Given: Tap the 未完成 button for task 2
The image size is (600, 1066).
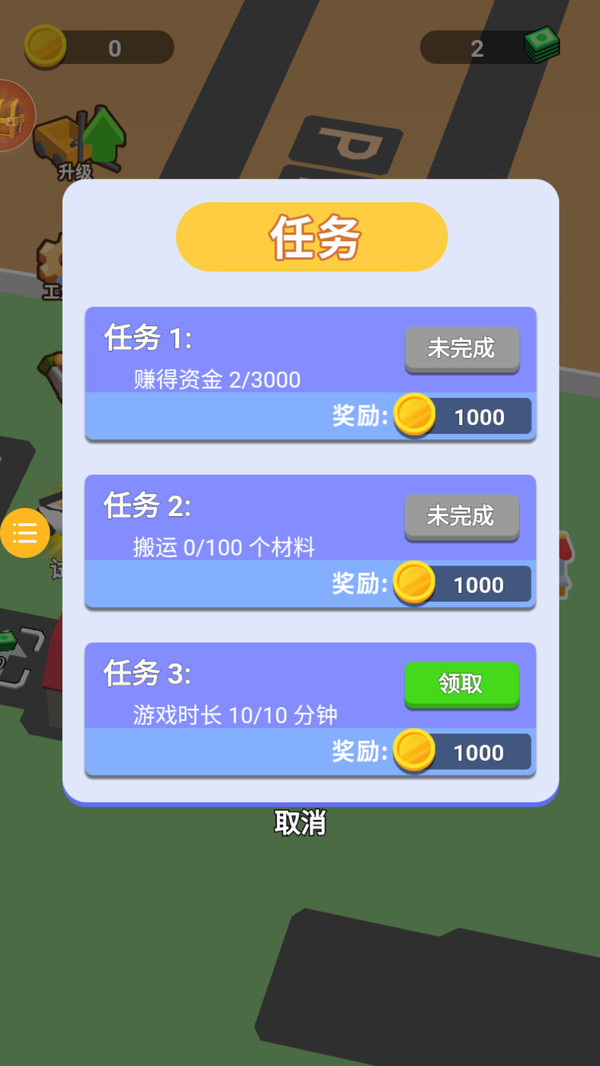Looking at the screenshot, I should click(x=461, y=516).
